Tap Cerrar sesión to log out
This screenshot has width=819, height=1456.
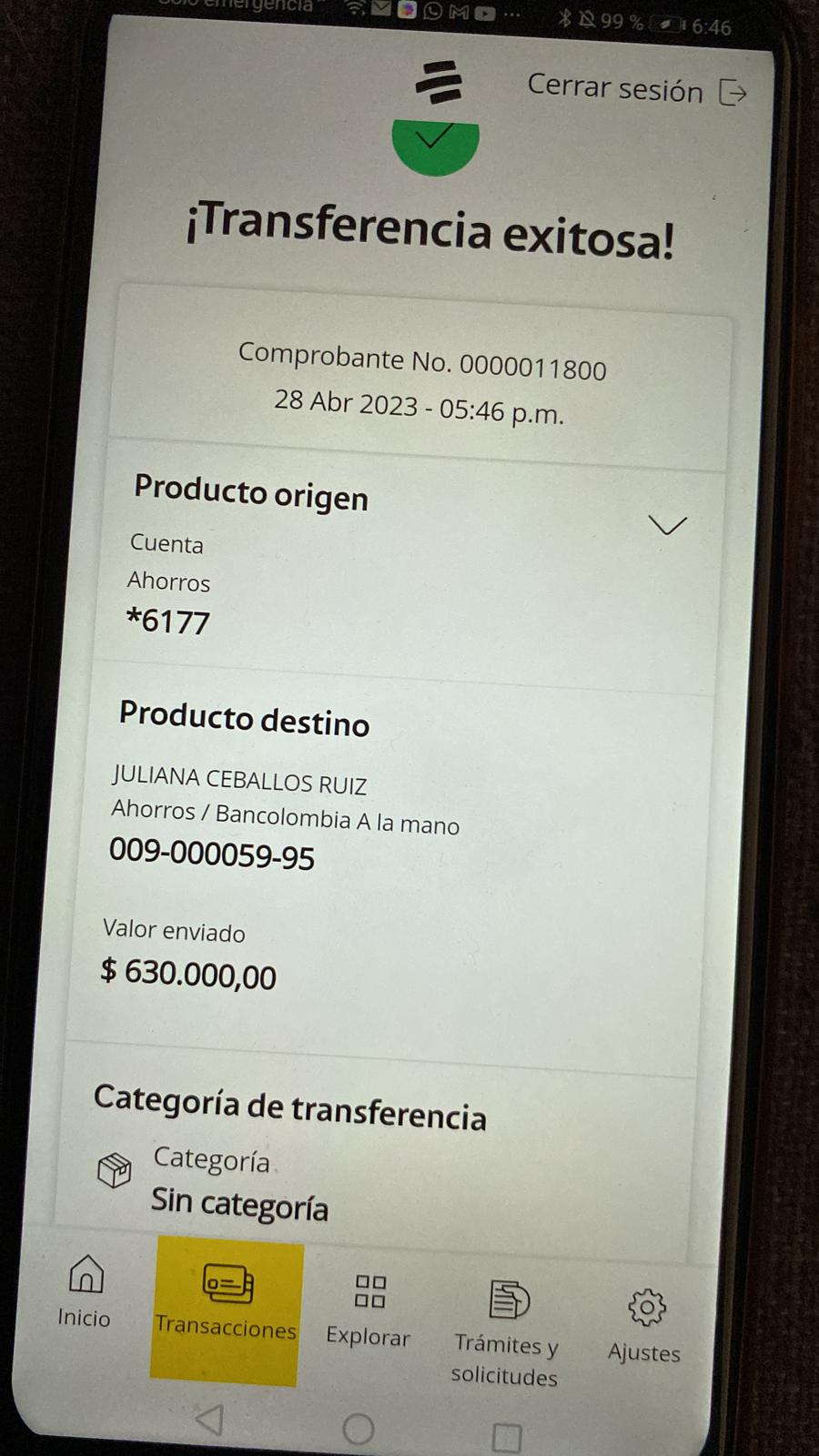tap(636, 90)
